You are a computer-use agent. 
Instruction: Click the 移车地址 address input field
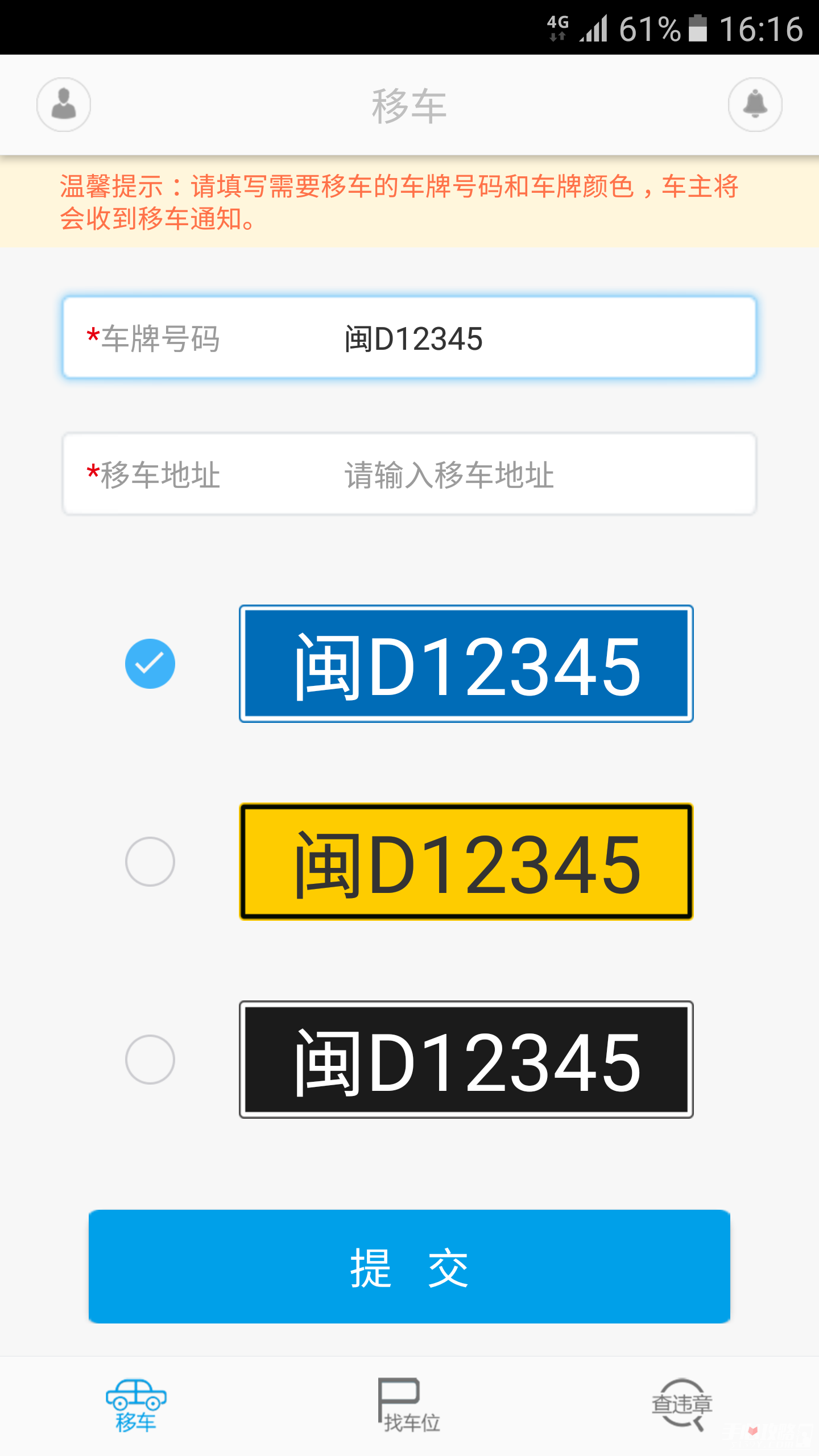[x=409, y=475]
